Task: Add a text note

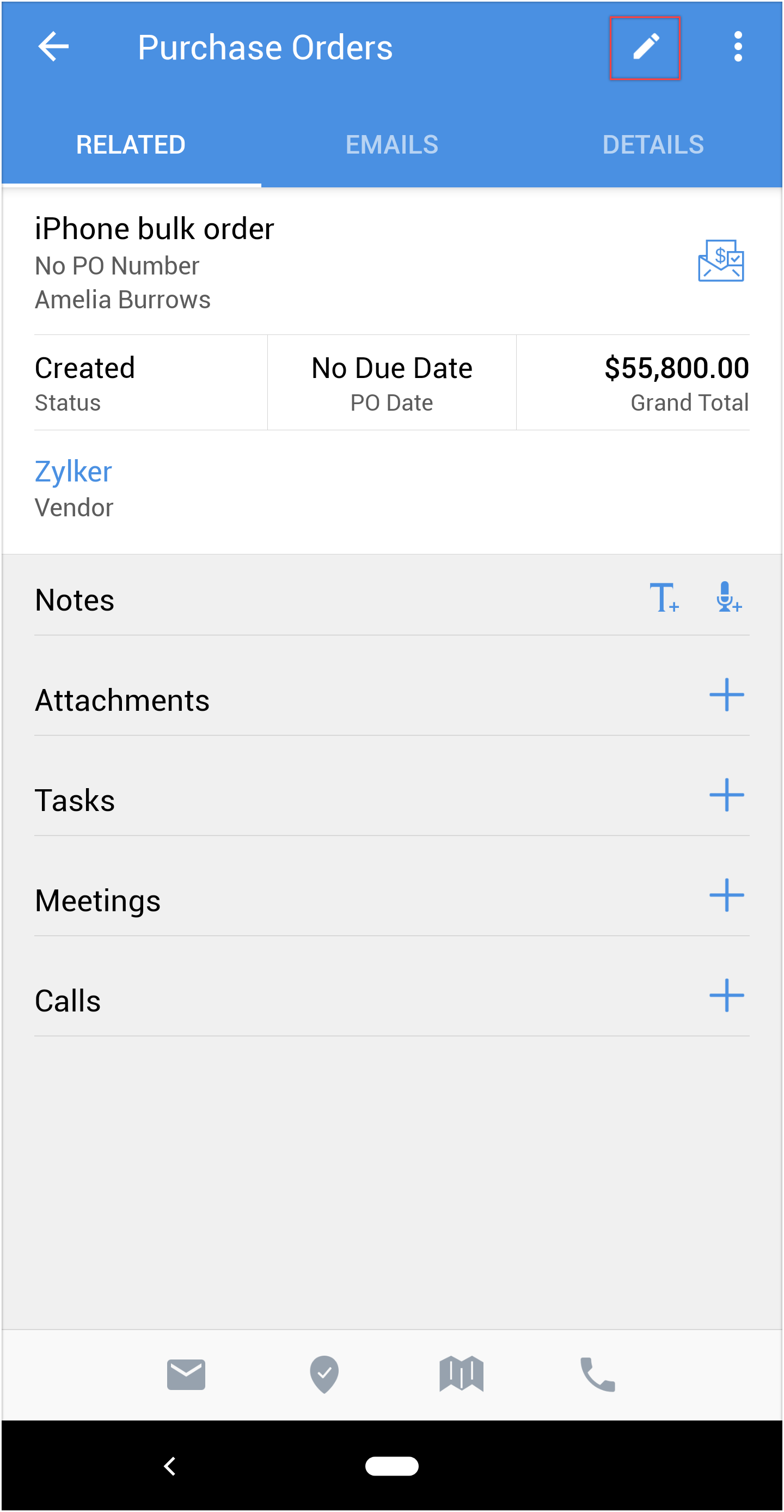Action: [664, 598]
